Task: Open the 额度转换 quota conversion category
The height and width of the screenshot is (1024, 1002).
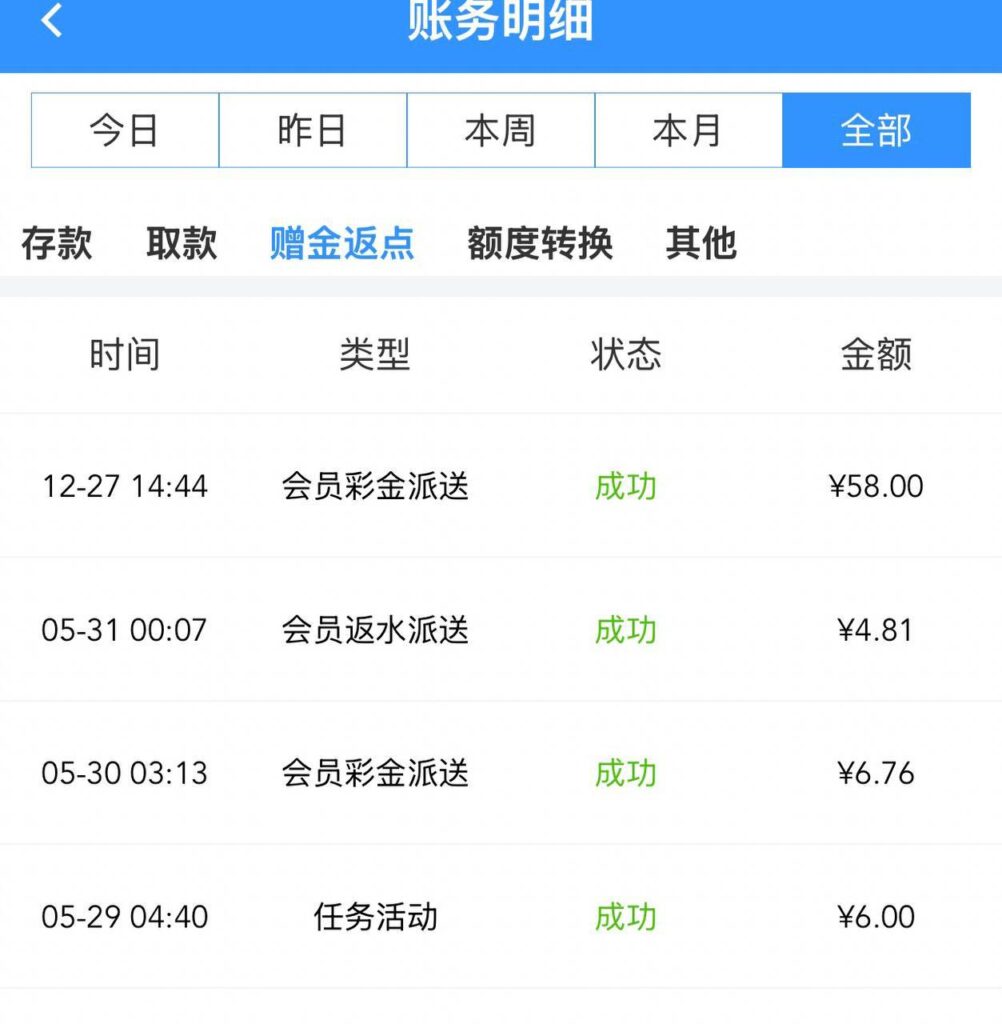Action: tap(541, 244)
